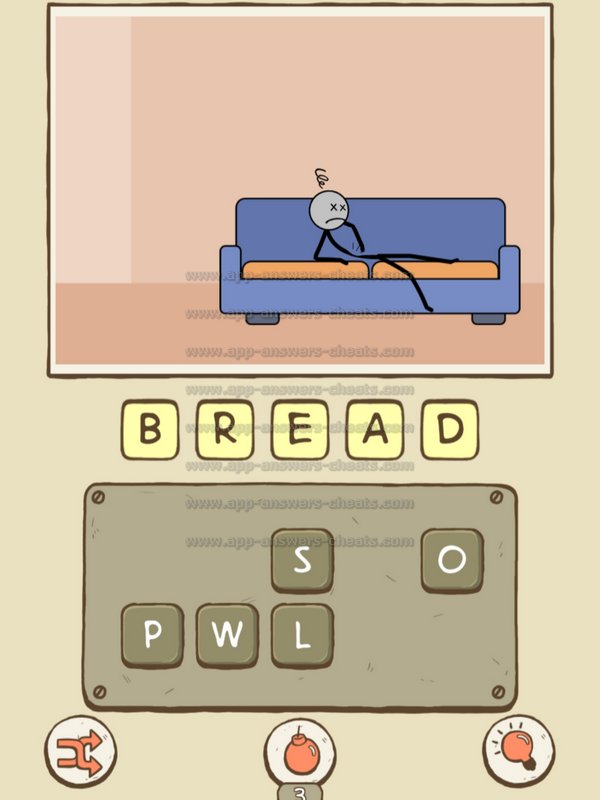Pick the letter P tile

click(152, 636)
